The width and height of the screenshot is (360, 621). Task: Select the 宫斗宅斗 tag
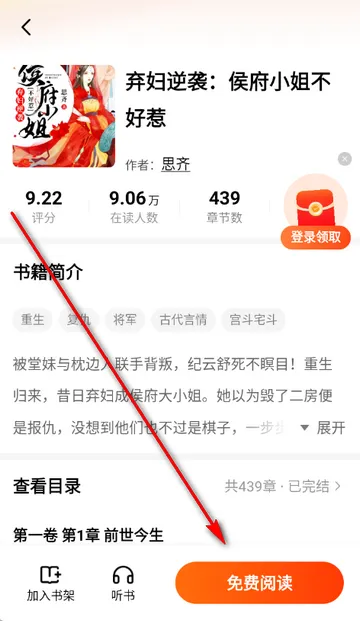click(x=253, y=319)
